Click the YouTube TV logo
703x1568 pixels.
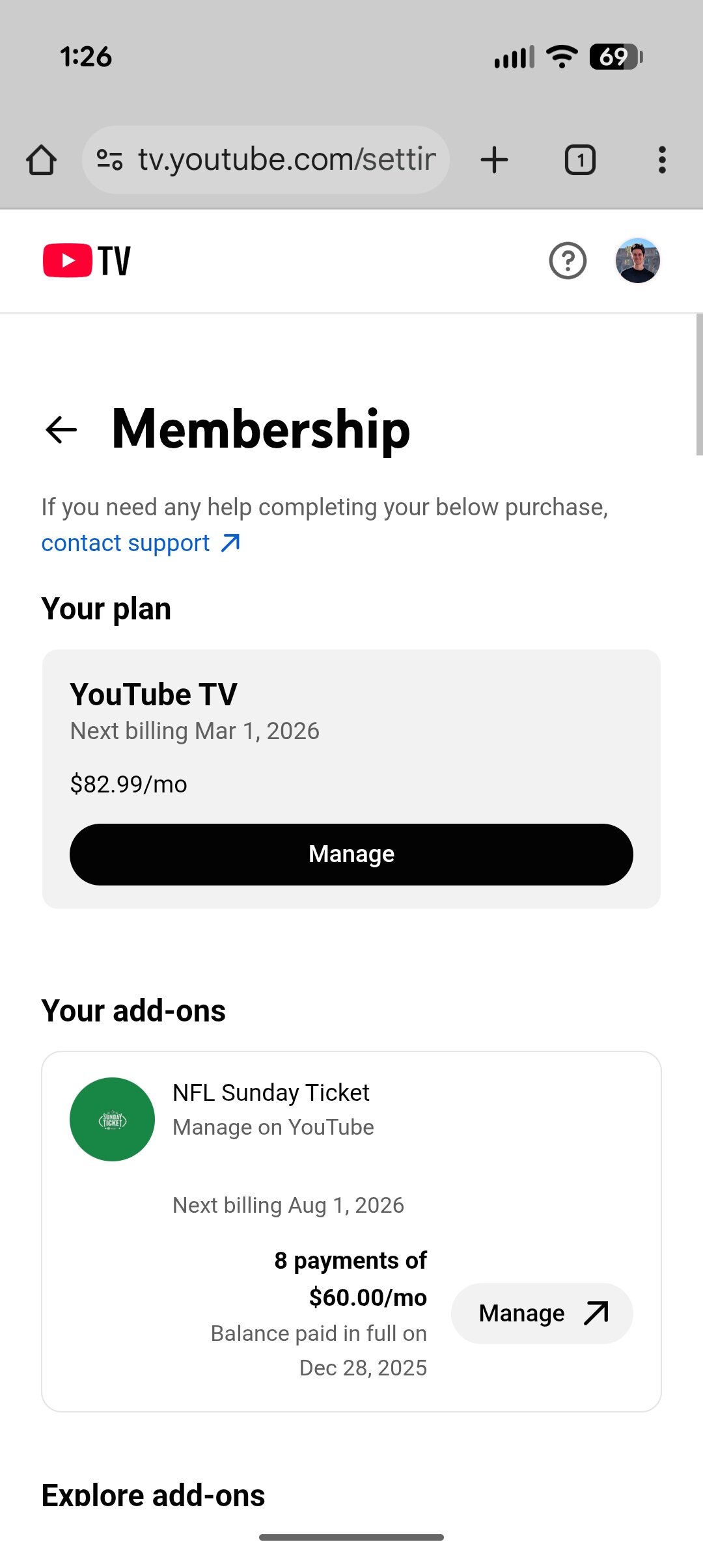[x=87, y=260]
